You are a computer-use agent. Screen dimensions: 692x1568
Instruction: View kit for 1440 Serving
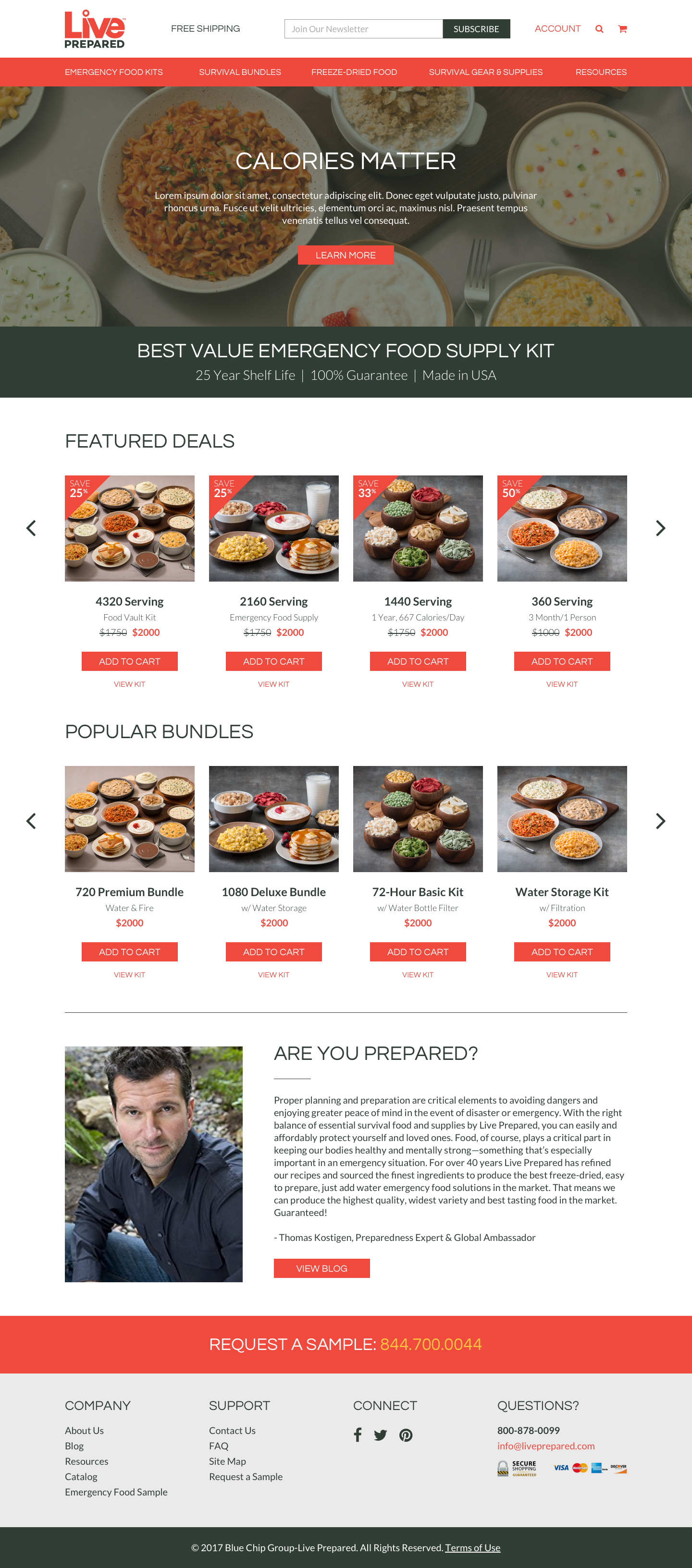click(x=417, y=684)
